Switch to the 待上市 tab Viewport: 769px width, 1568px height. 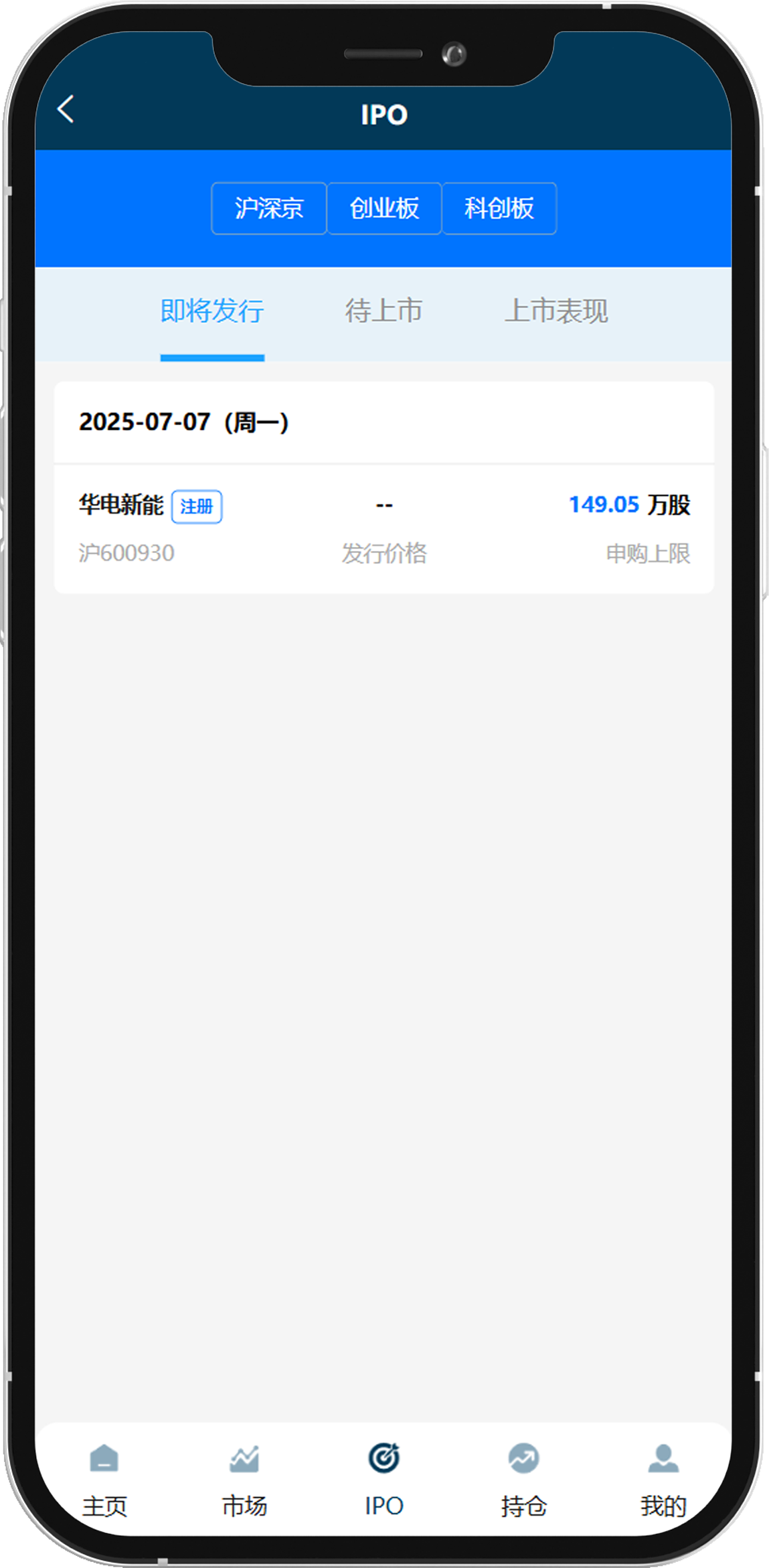pos(383,311)
